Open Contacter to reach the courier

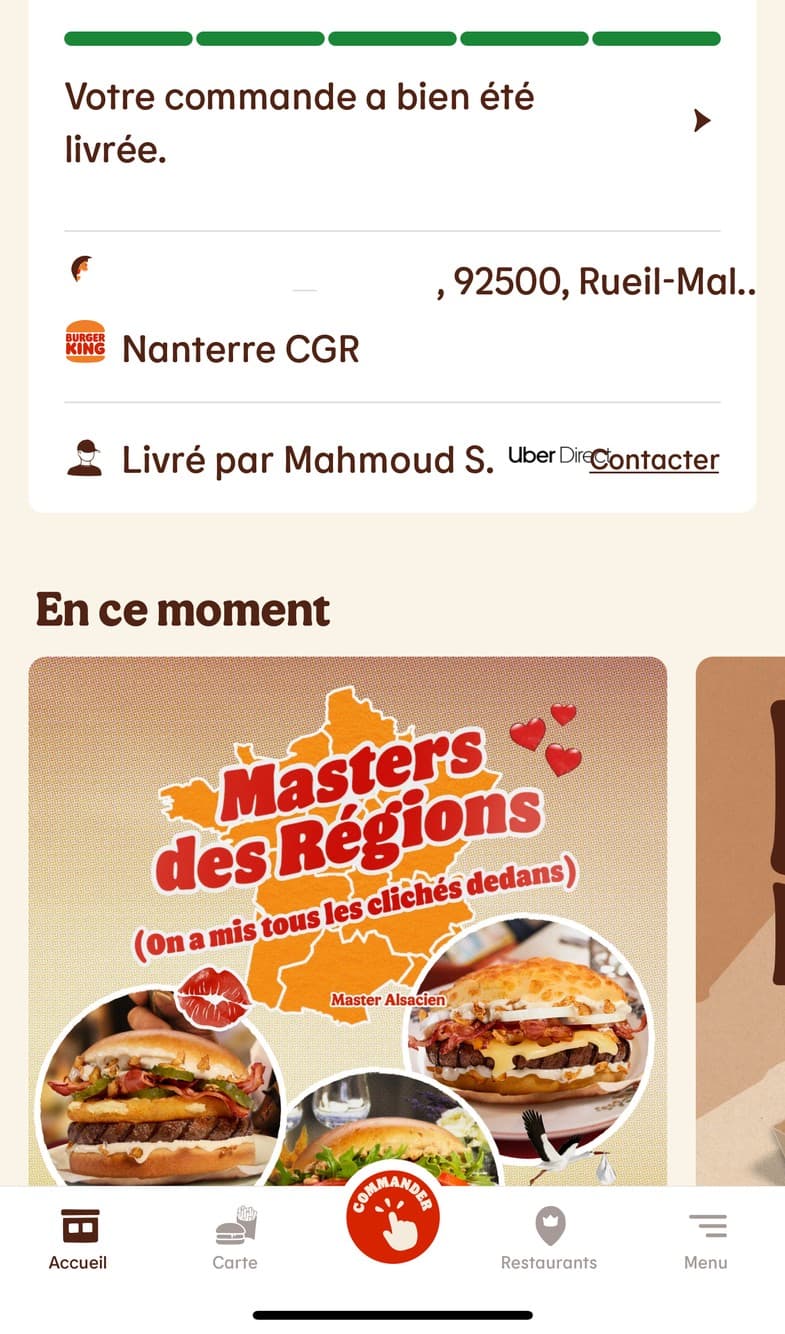pos(655,460)
